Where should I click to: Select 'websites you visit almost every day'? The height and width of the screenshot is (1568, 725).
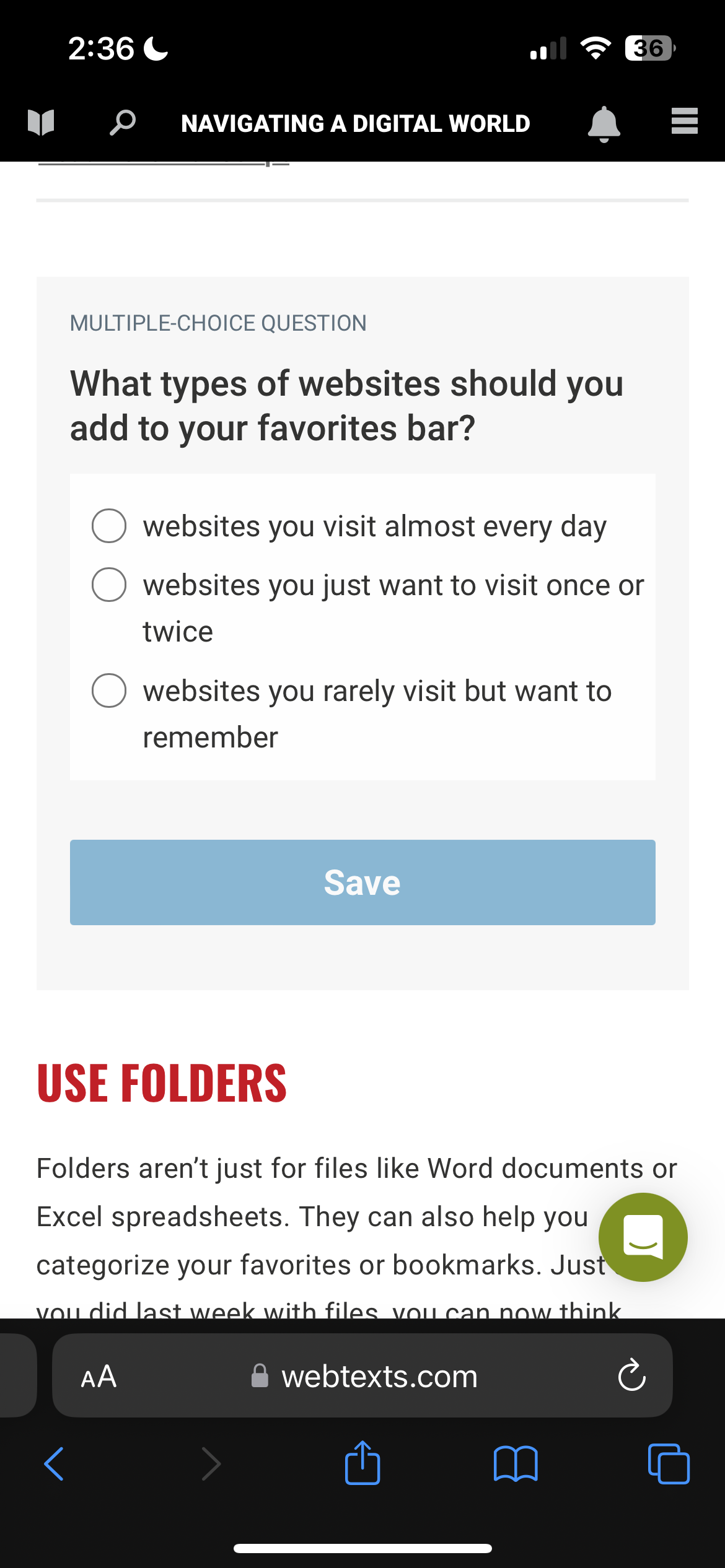coord(109,526)
